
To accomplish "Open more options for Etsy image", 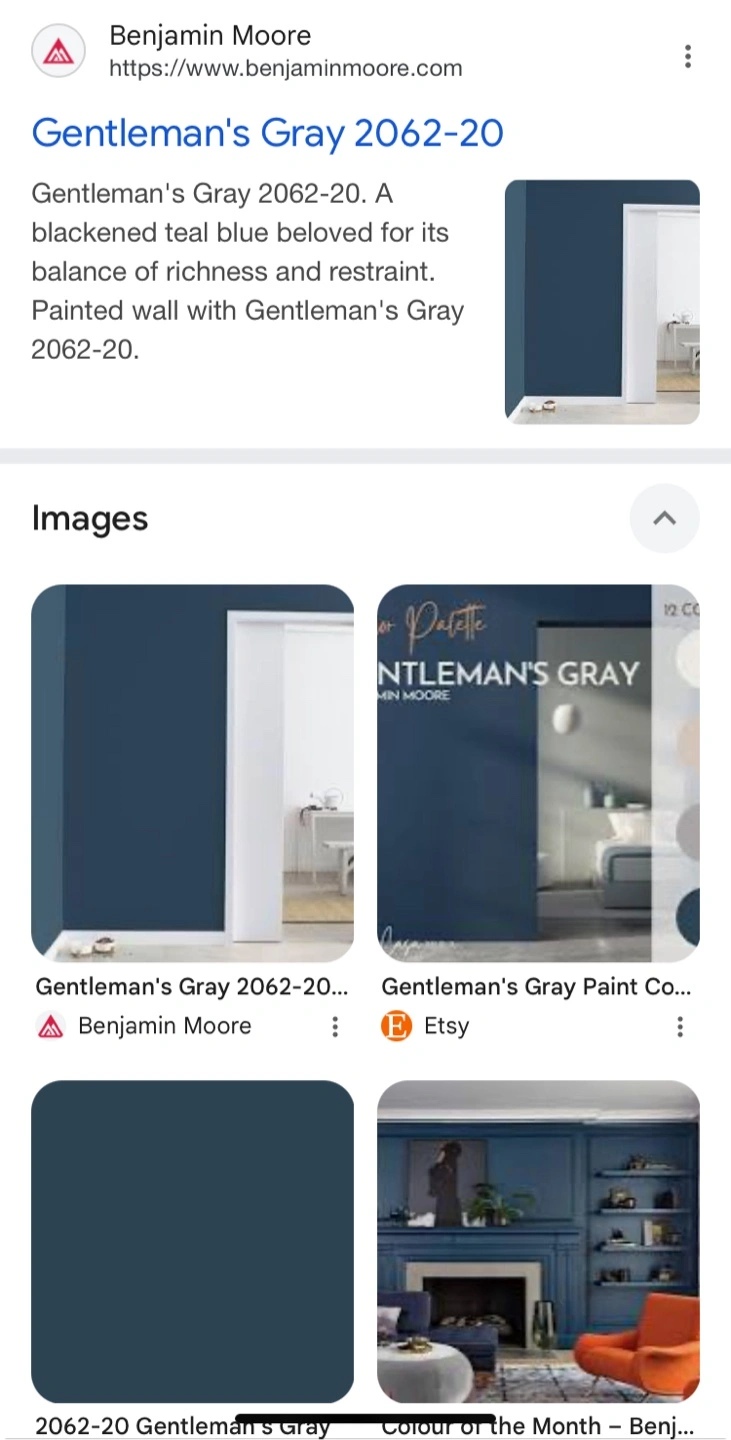I will [680, 1027].
